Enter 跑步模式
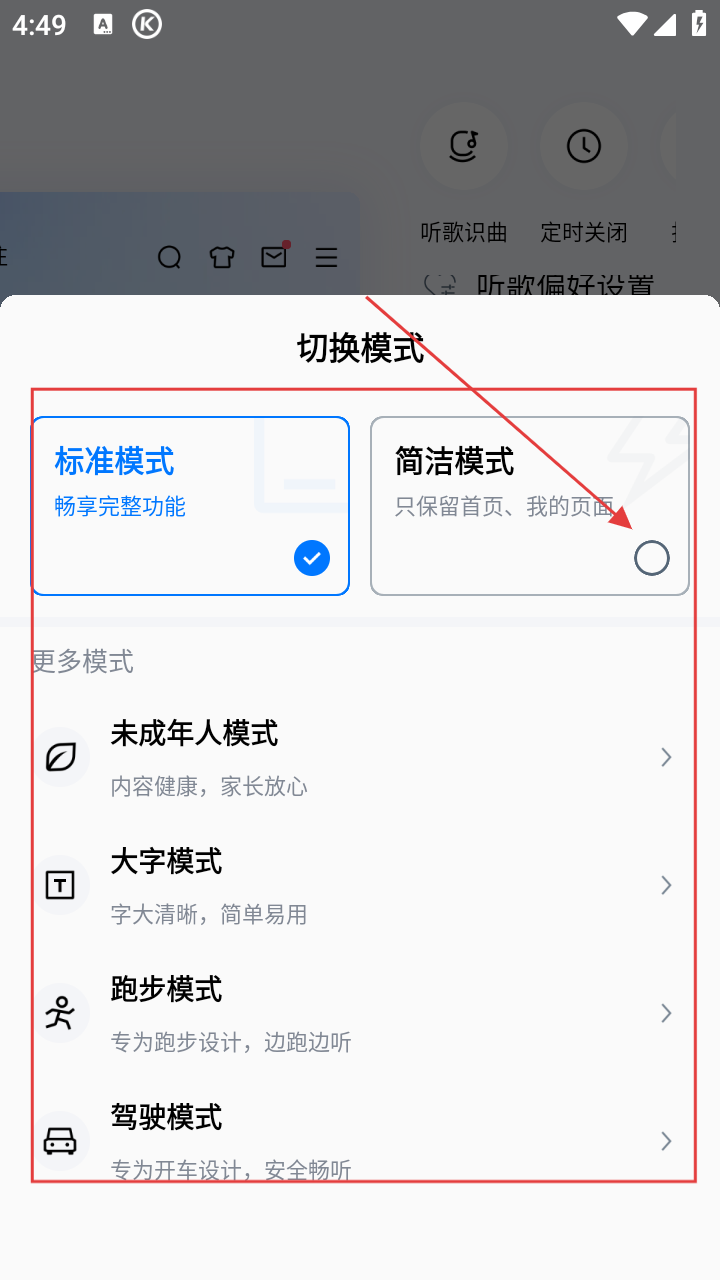 (360, 1013)
